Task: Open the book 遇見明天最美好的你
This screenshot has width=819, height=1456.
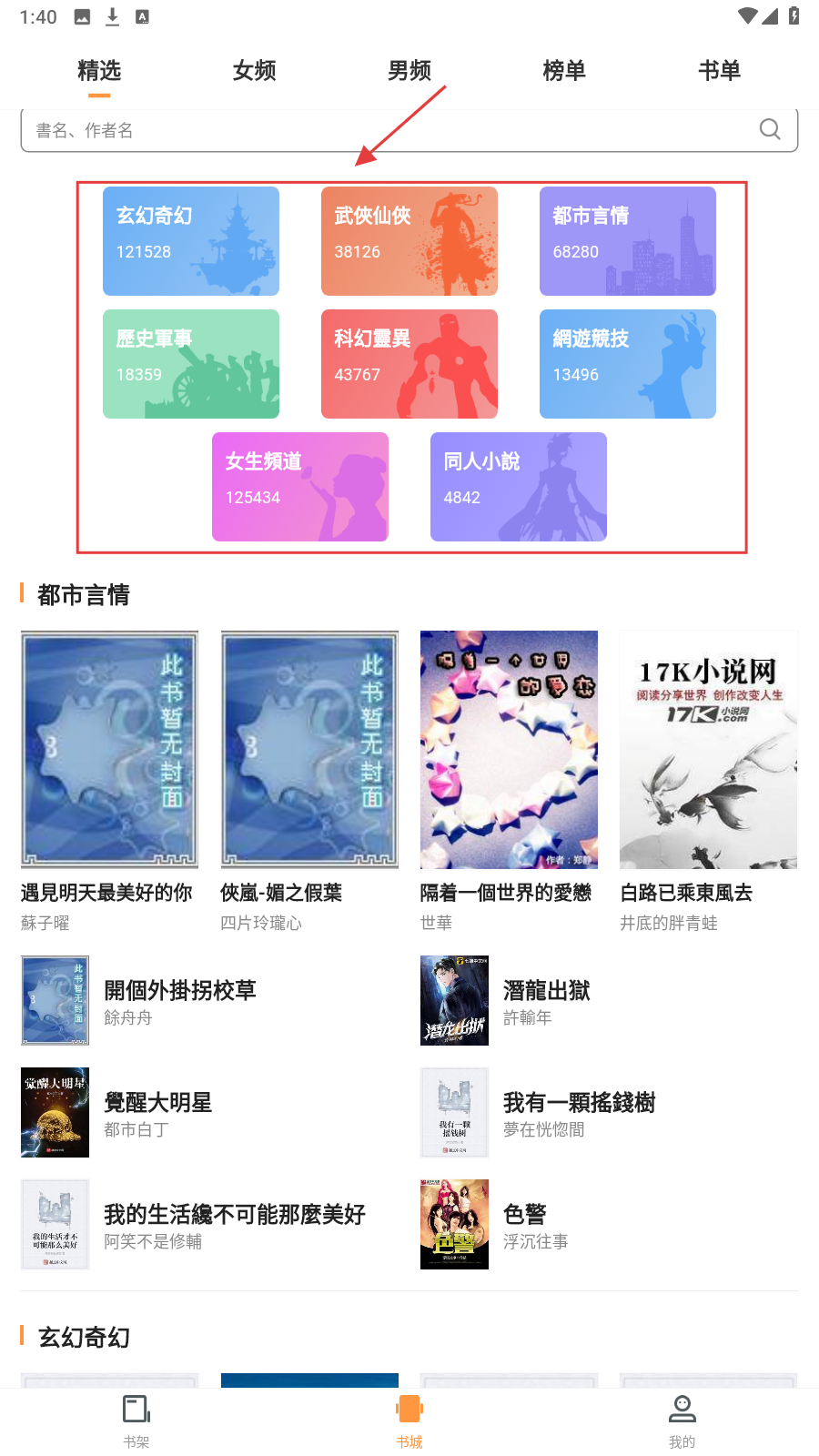Action: click(x=109, y=751)
